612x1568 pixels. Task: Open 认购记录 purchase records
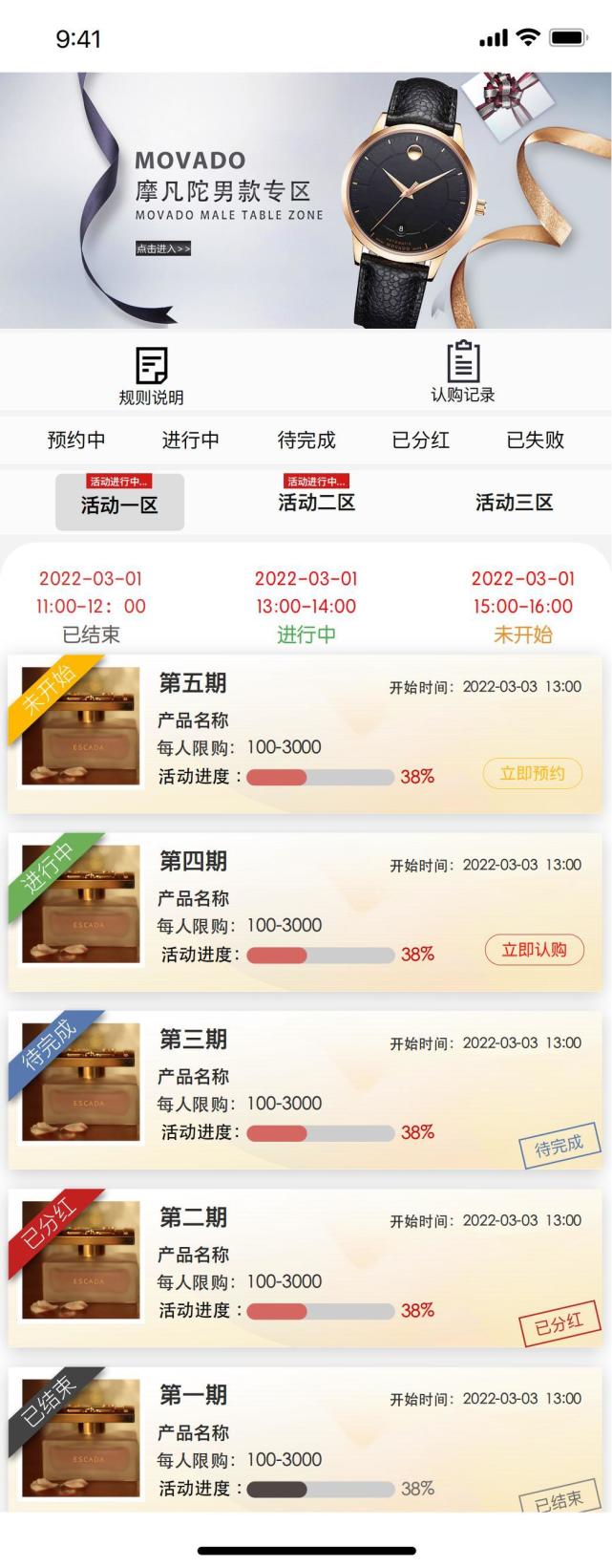tap(463, 373)
